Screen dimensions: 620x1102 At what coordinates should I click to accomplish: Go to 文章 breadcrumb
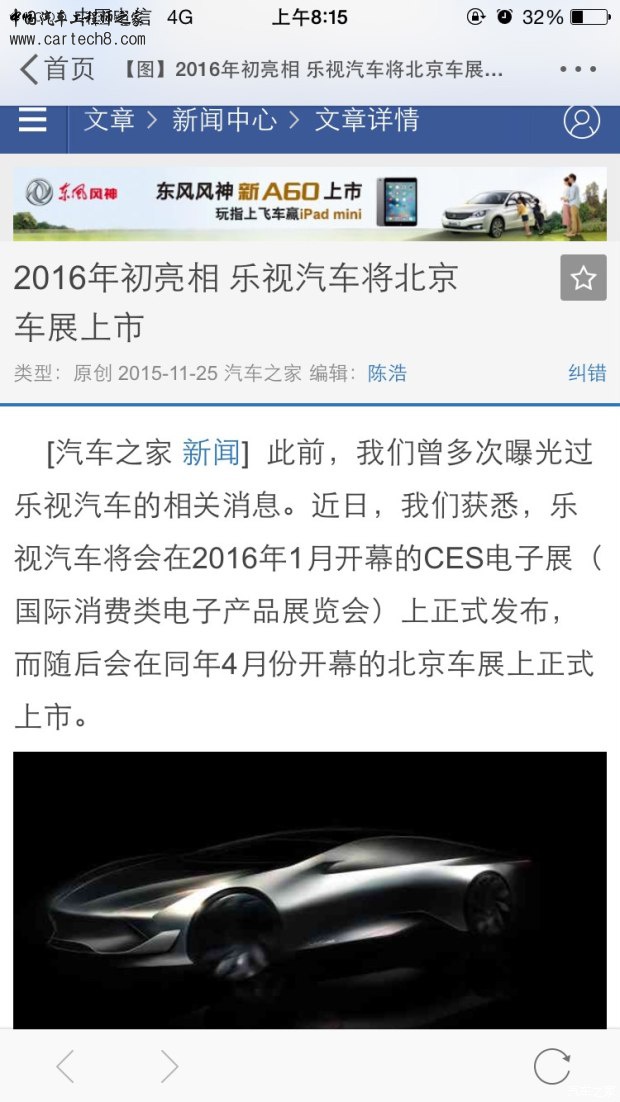click(x=109, y=121)
